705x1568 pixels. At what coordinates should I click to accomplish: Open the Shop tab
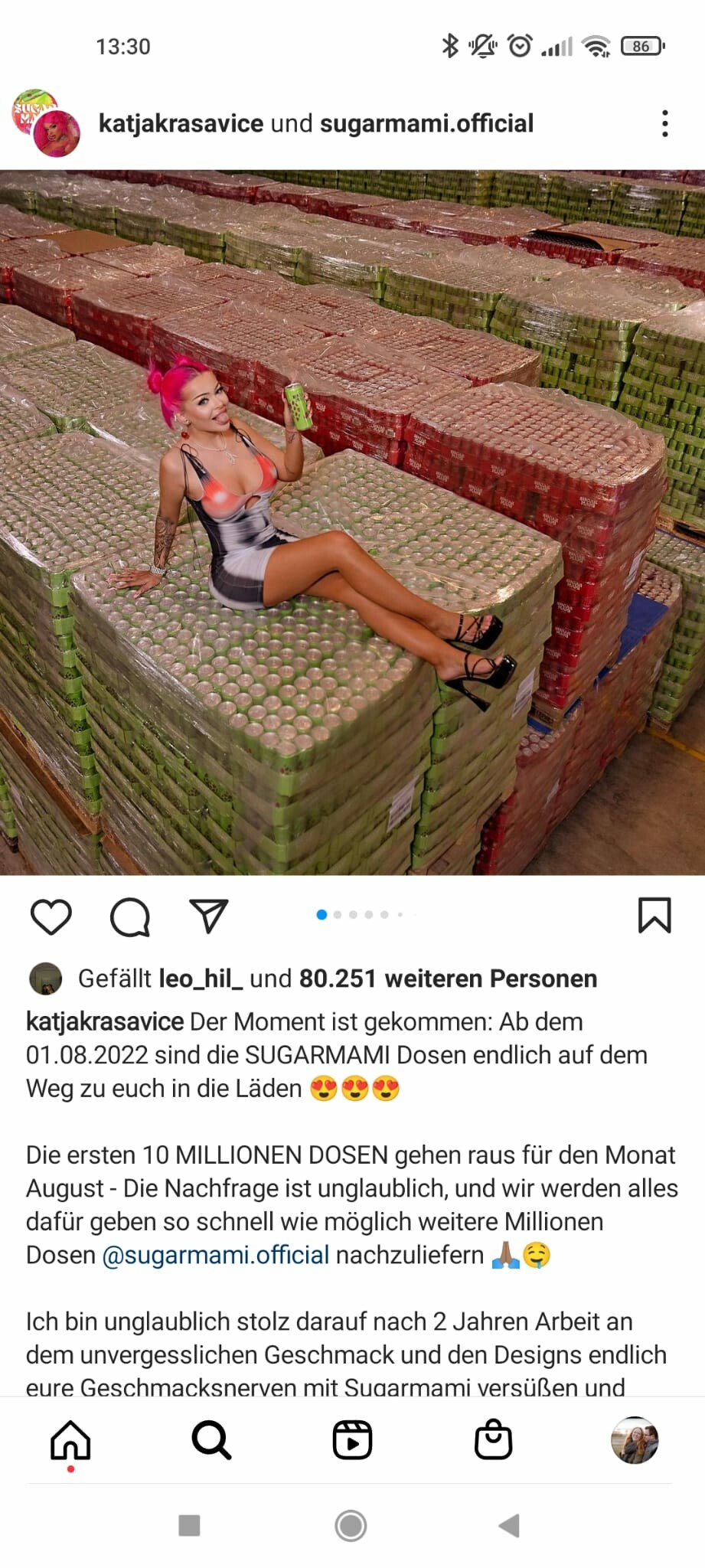tap(493, 1440)
